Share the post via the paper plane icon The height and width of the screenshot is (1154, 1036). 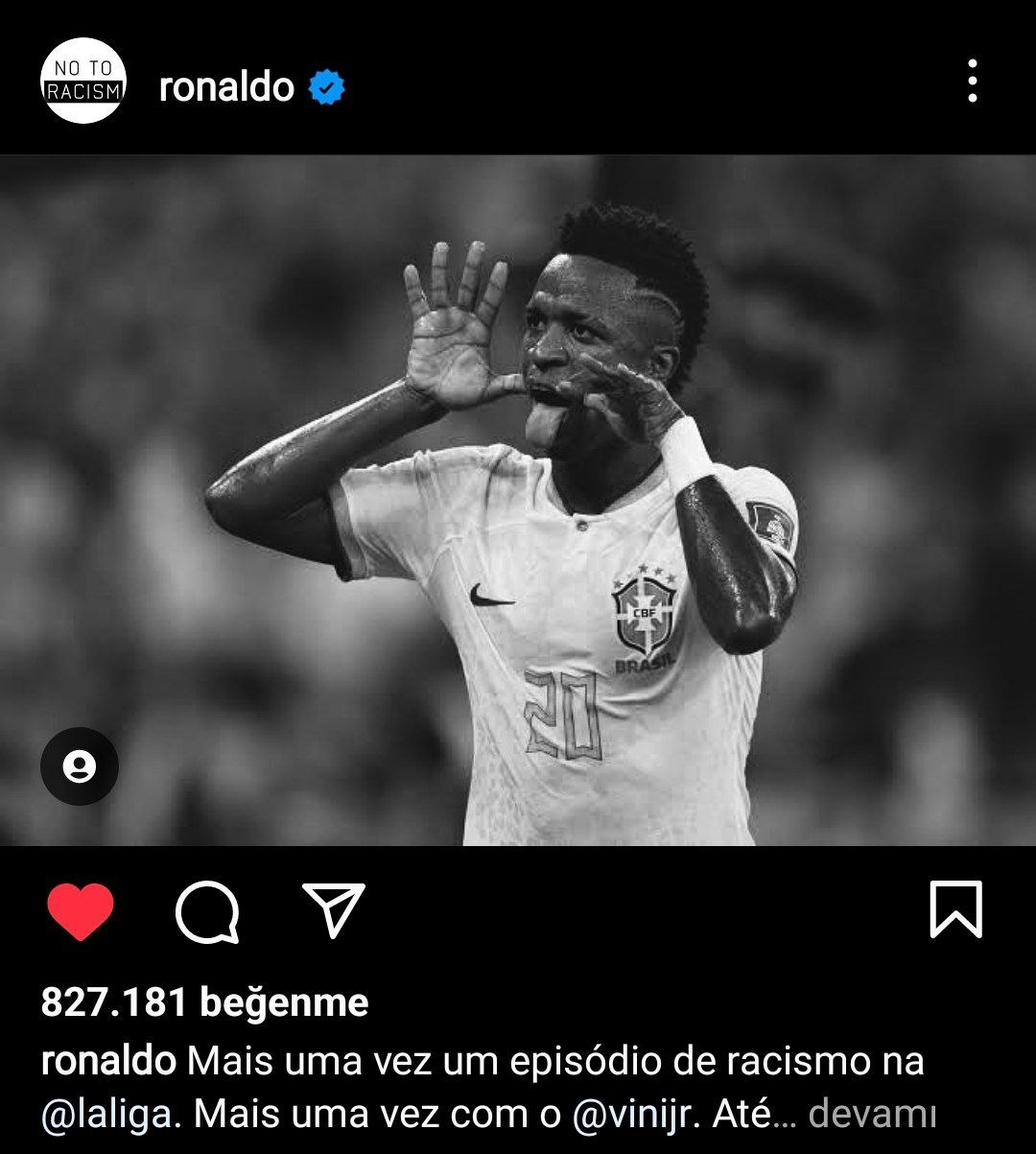pyautogui.click(x=334, y=909)
